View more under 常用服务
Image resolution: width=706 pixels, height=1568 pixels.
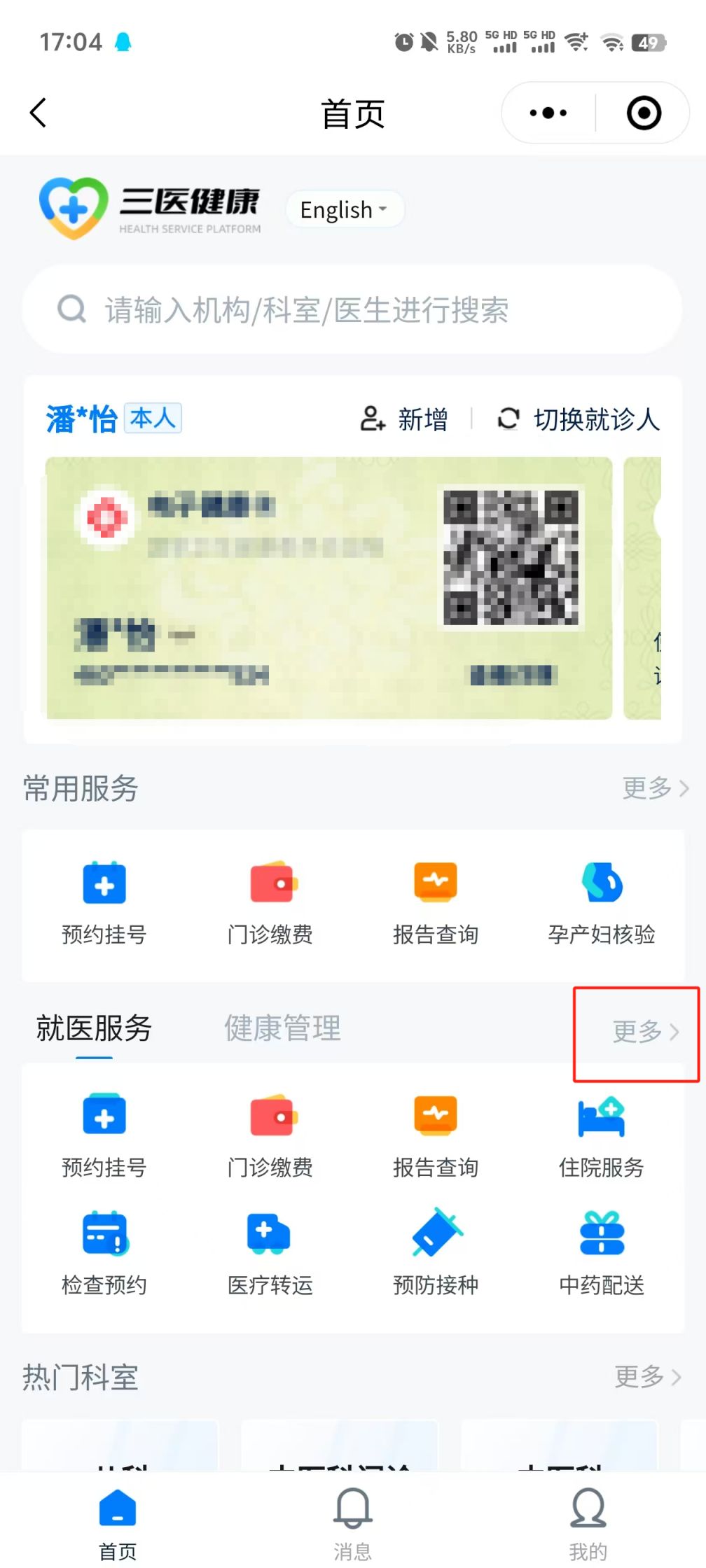[x=655, y=788]
